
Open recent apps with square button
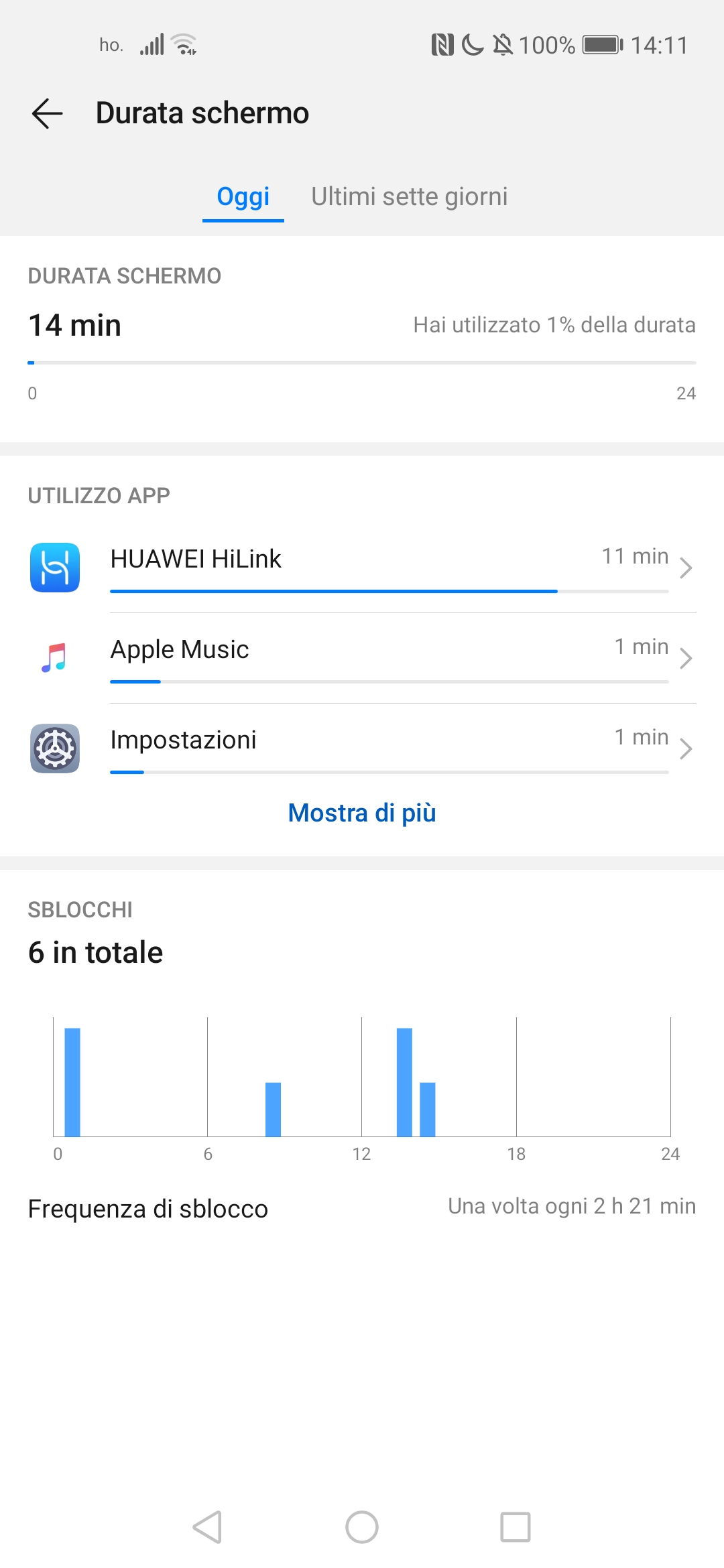[516, 1527]
